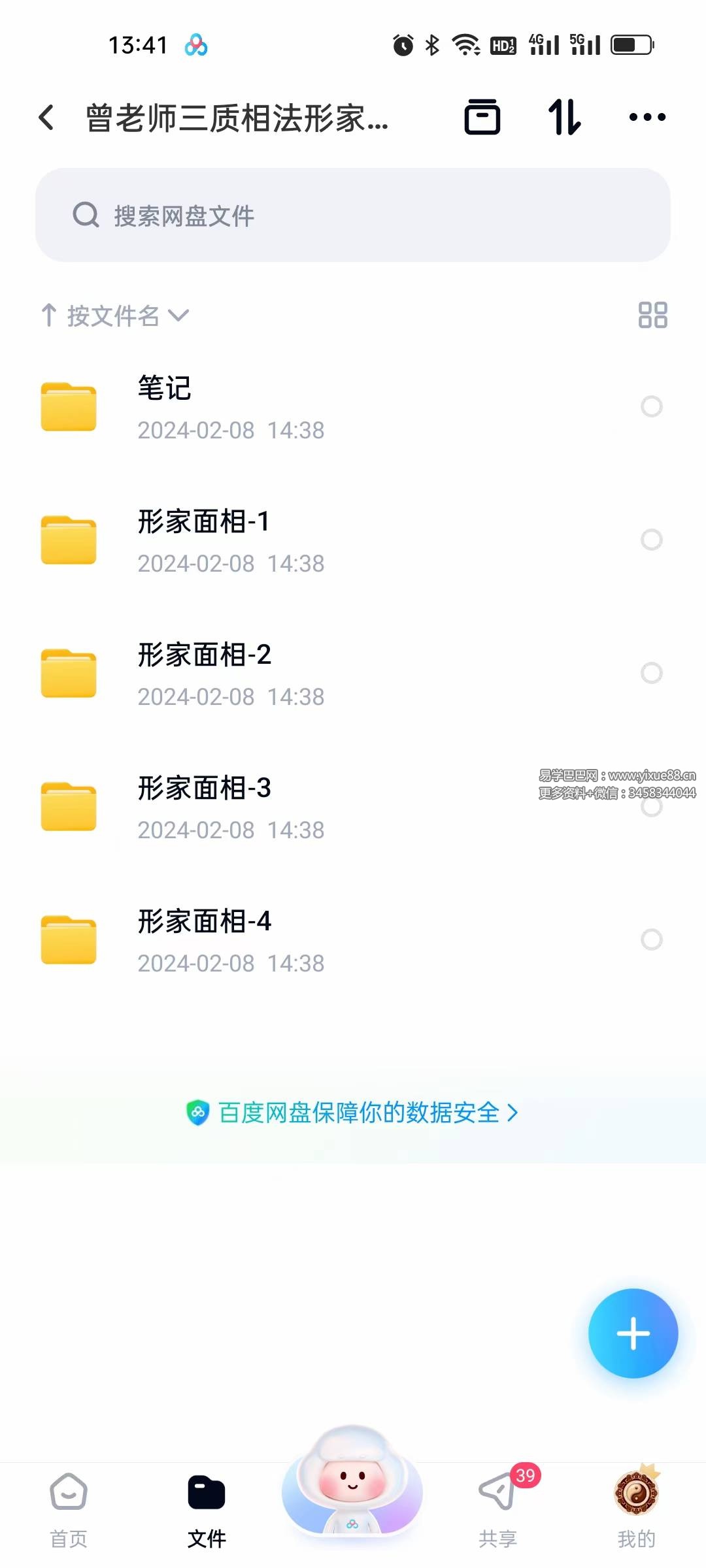This screenshot has height=1568, width=706.
Task: Click the sort/transfer arrows icon in top bar
Action: pos(565,118)
